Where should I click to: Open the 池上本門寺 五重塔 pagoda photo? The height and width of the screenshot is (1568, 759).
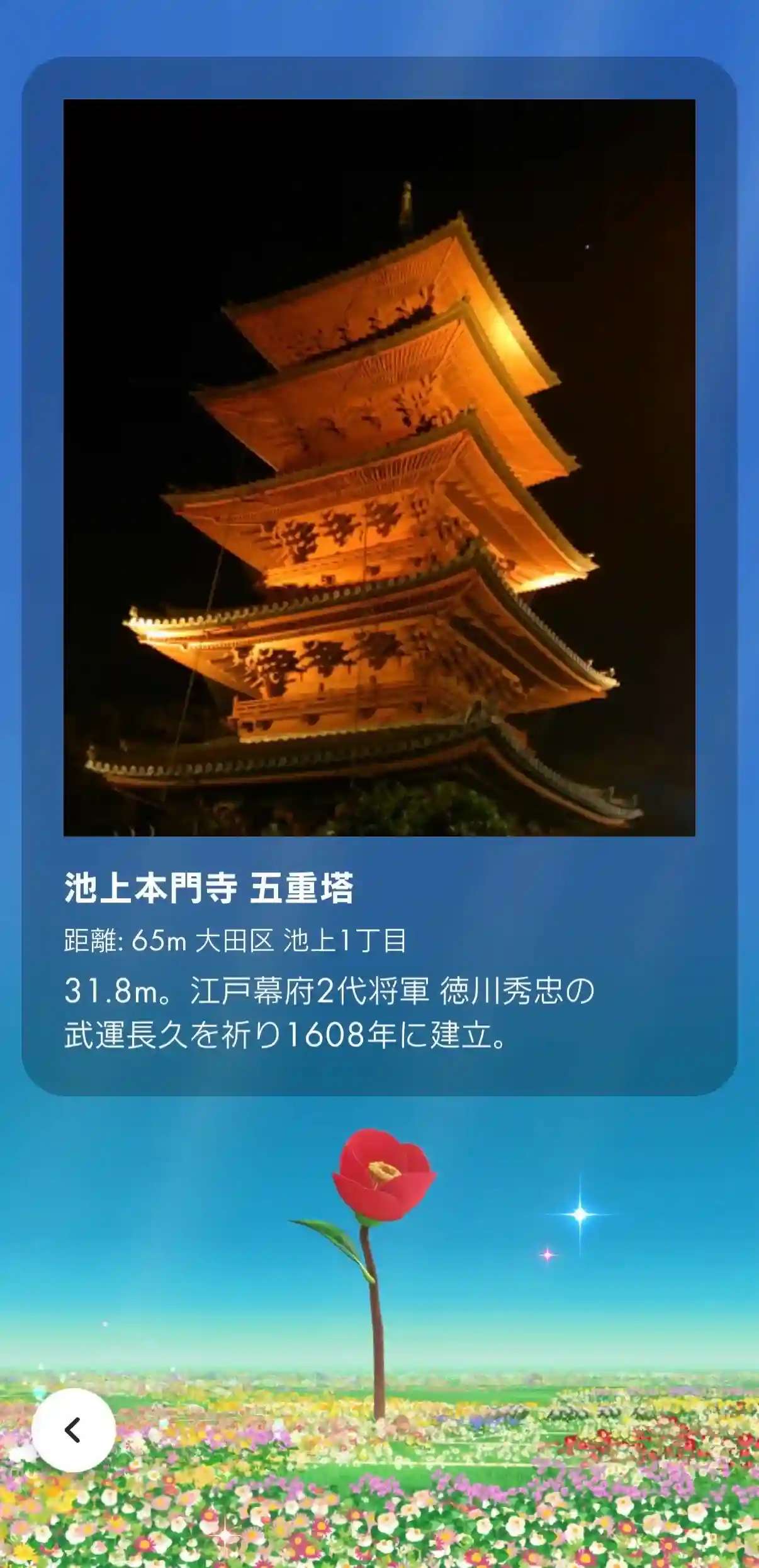[x=379, y=467]
